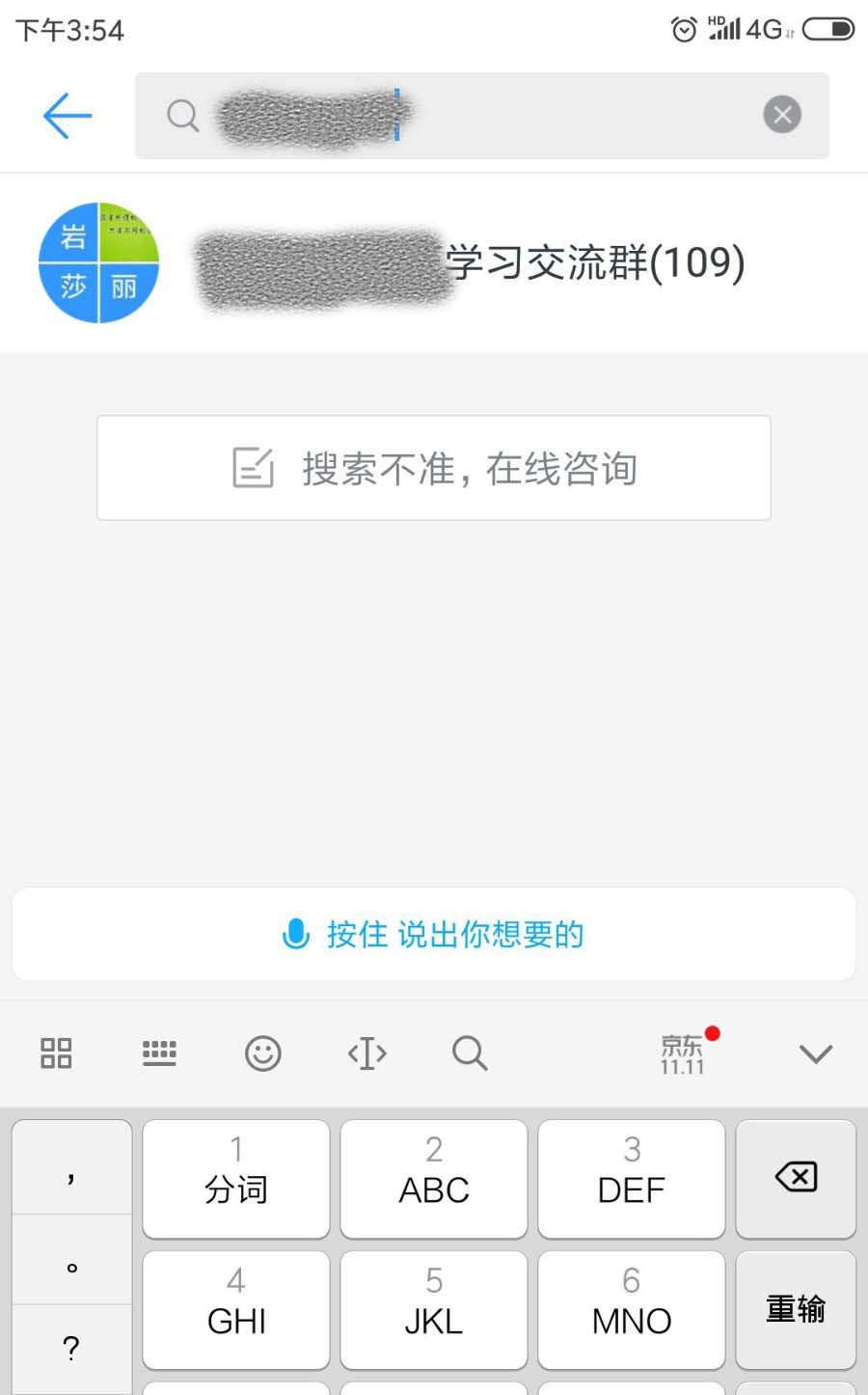Tap the 1 分词 key
Image resolution: width=868 pixels, height=1395 pixels.
(x=236, y=1178)
